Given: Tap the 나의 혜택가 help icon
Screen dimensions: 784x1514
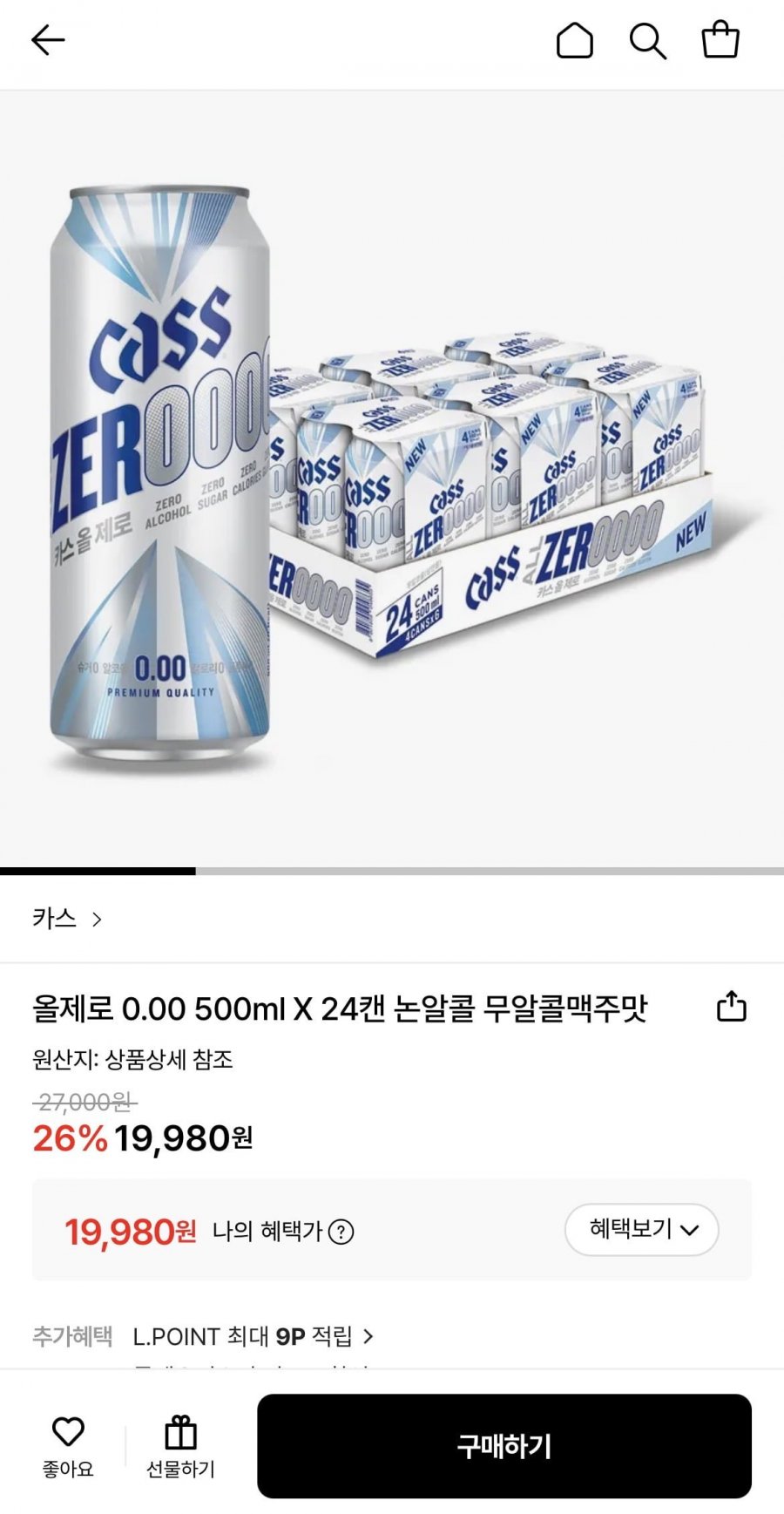Looking at the screenshot, I should [341, 1232].
